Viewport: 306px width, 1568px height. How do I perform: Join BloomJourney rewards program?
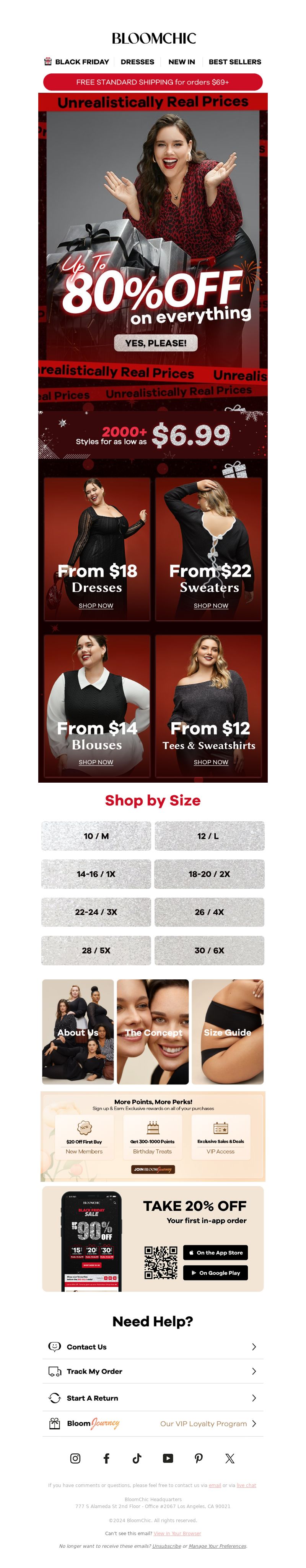click(153, 1169)
